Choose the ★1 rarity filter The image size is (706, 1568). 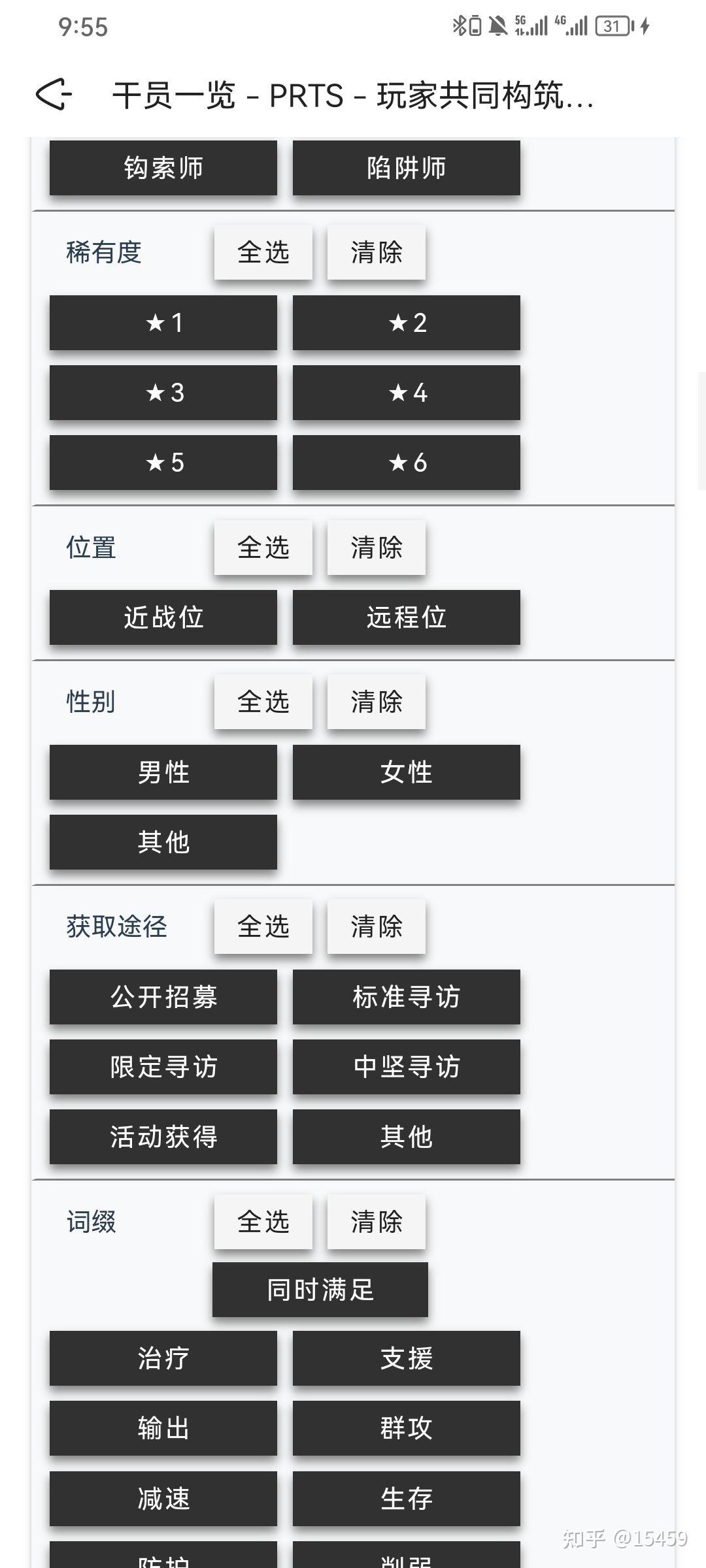pos(163,323)
